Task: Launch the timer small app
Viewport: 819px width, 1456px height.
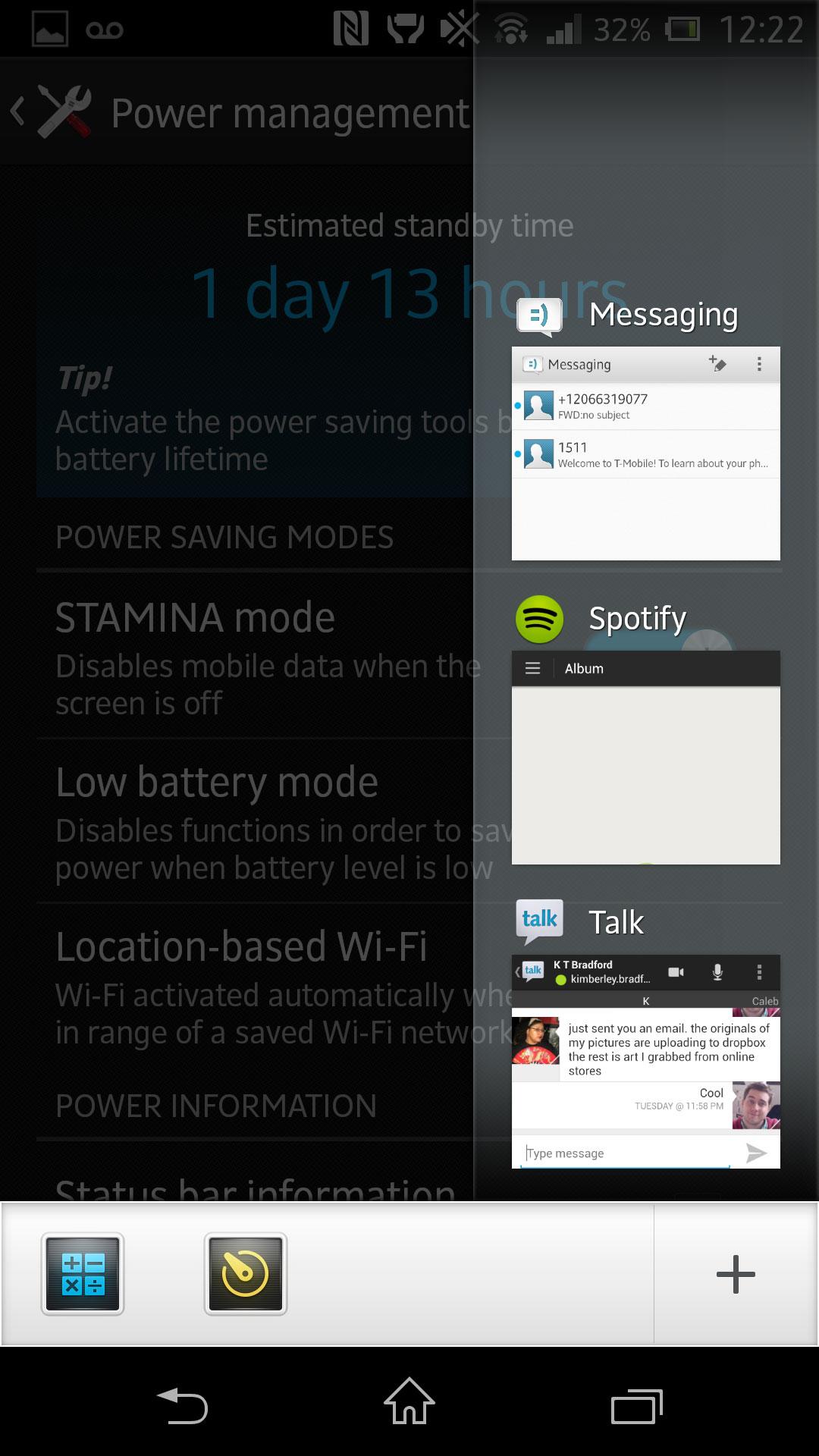Action: click(x=246, y=1274)
